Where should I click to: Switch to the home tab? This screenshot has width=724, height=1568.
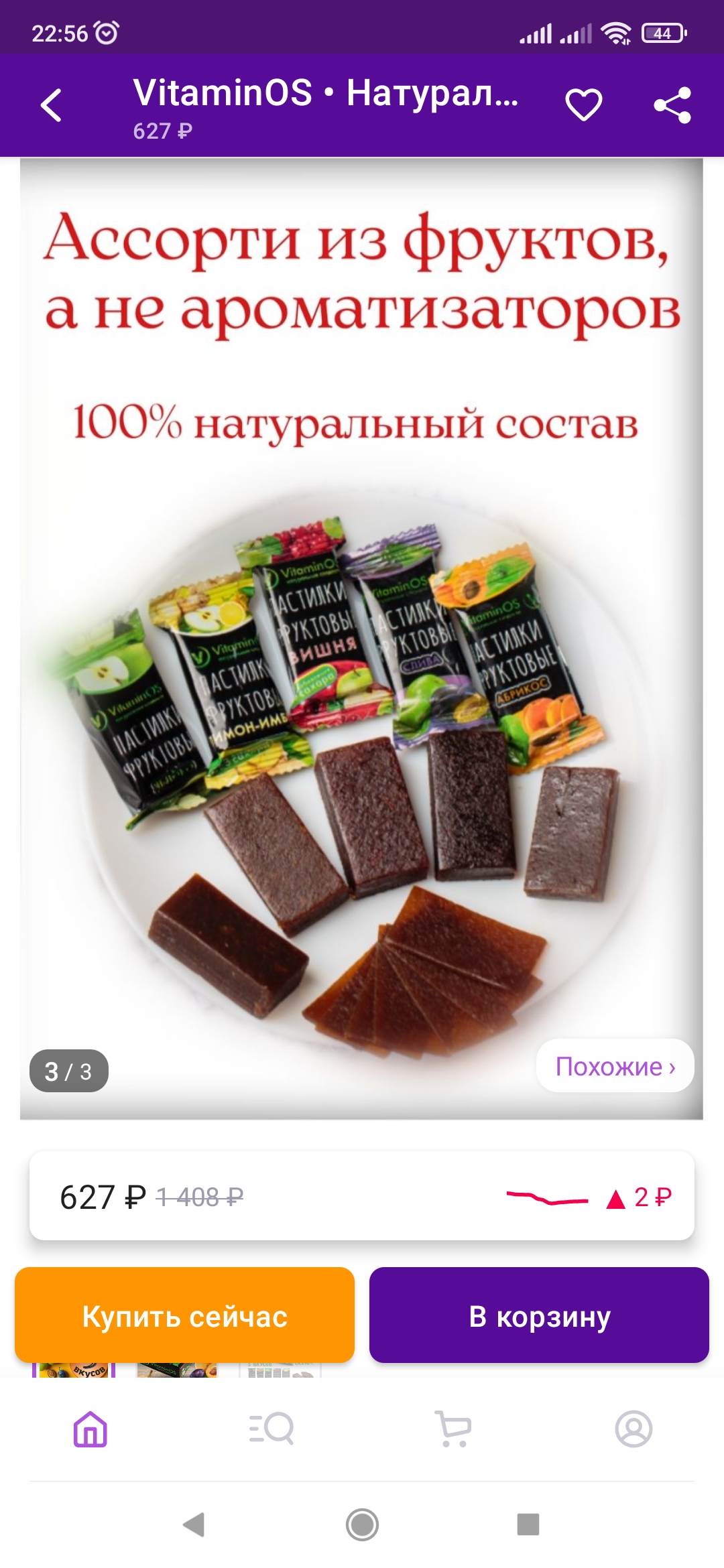tap(90, 1429)
